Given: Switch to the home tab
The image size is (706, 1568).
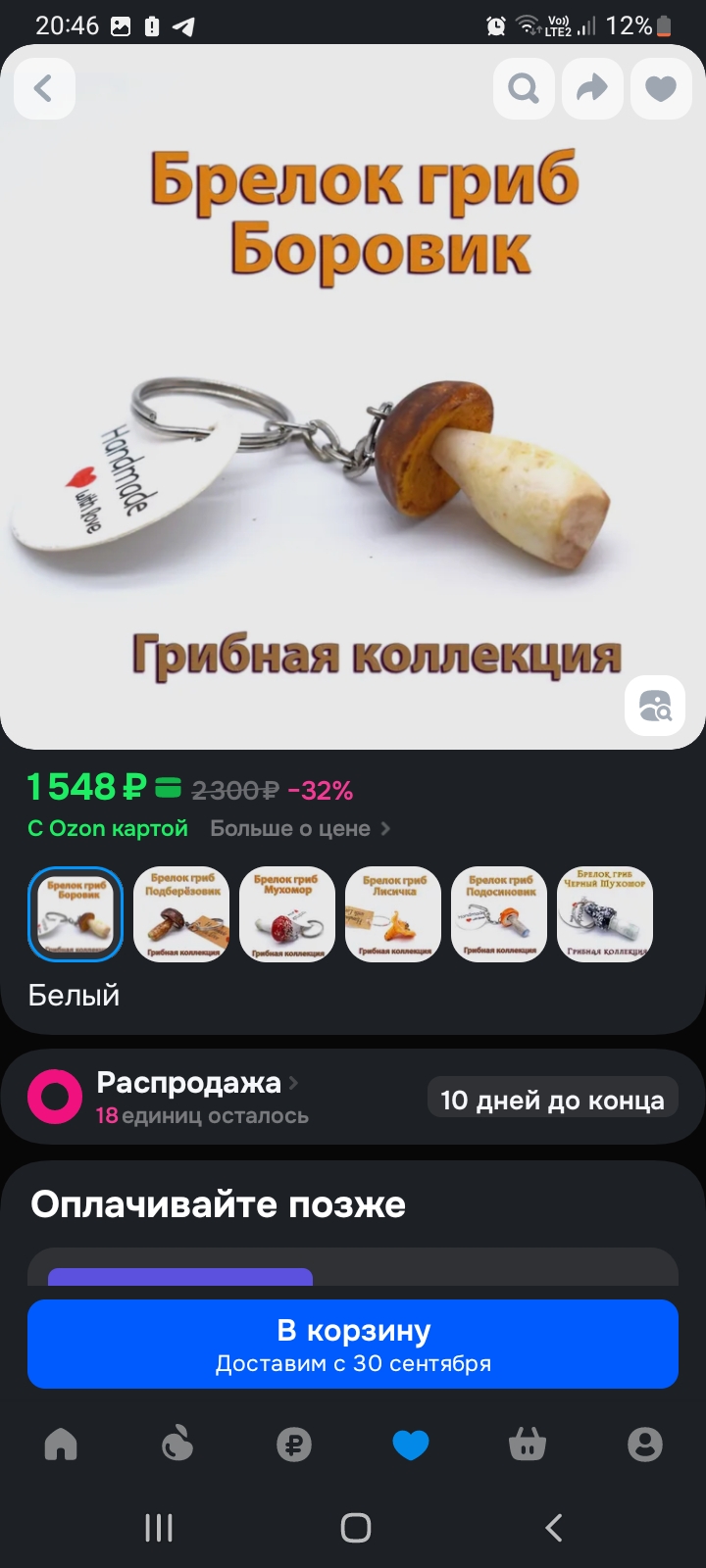Looking at the screenshot, I should point(61,1445).
